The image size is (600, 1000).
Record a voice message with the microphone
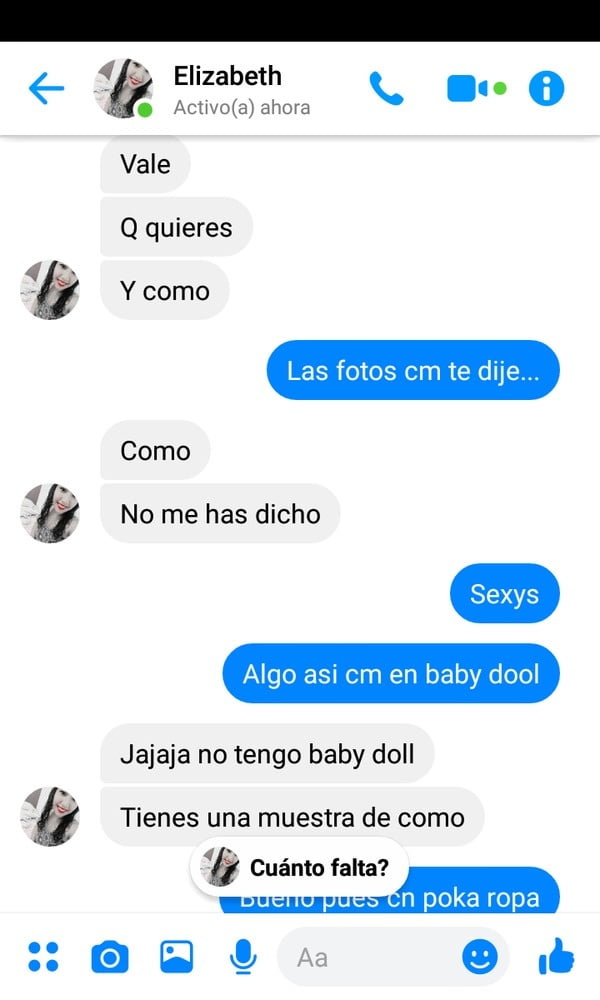(x=243, y=957)
